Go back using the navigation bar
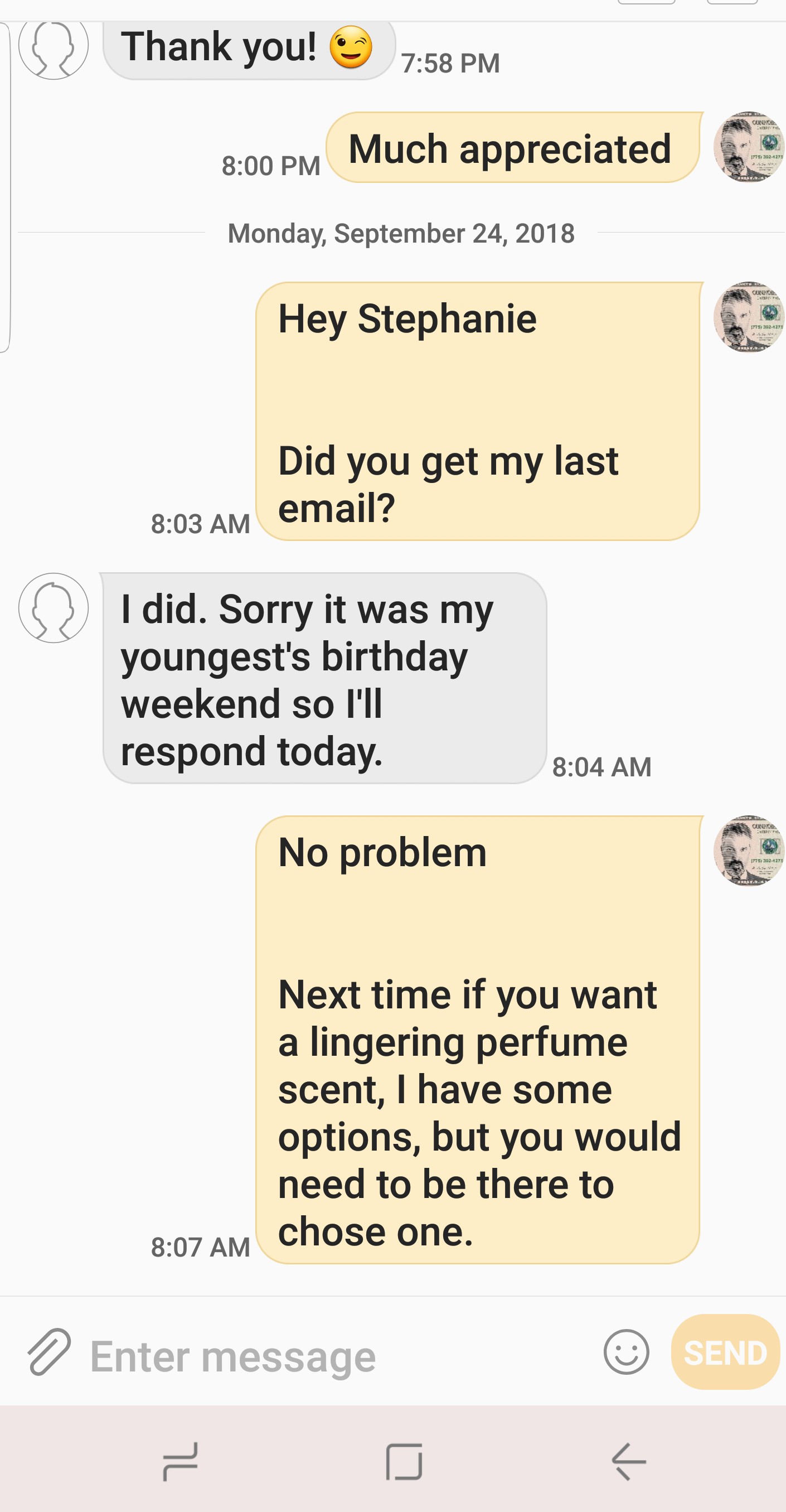The image size is (786, 1512). click(x=629, y=1461)
